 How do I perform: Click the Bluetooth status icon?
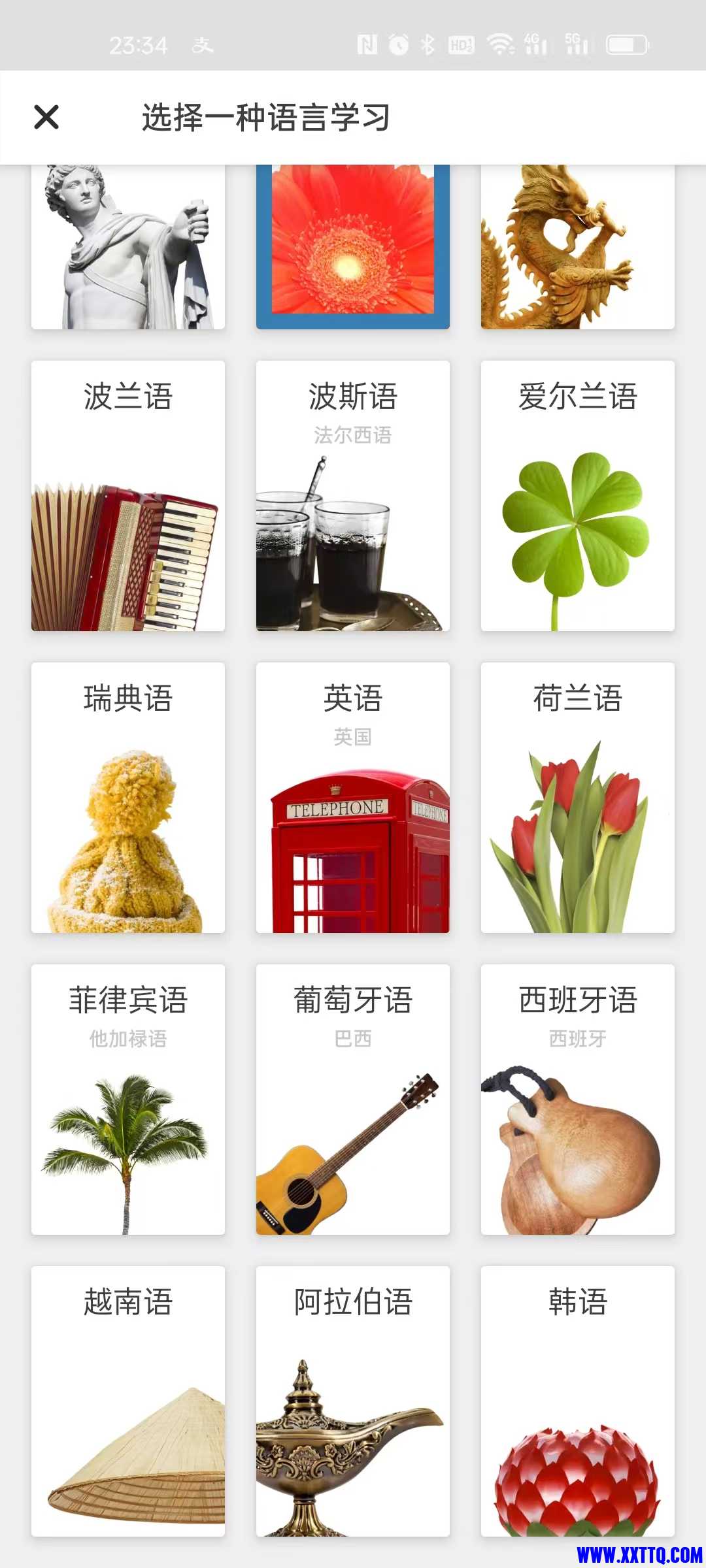pyautogui.click(x=428, y=46)
